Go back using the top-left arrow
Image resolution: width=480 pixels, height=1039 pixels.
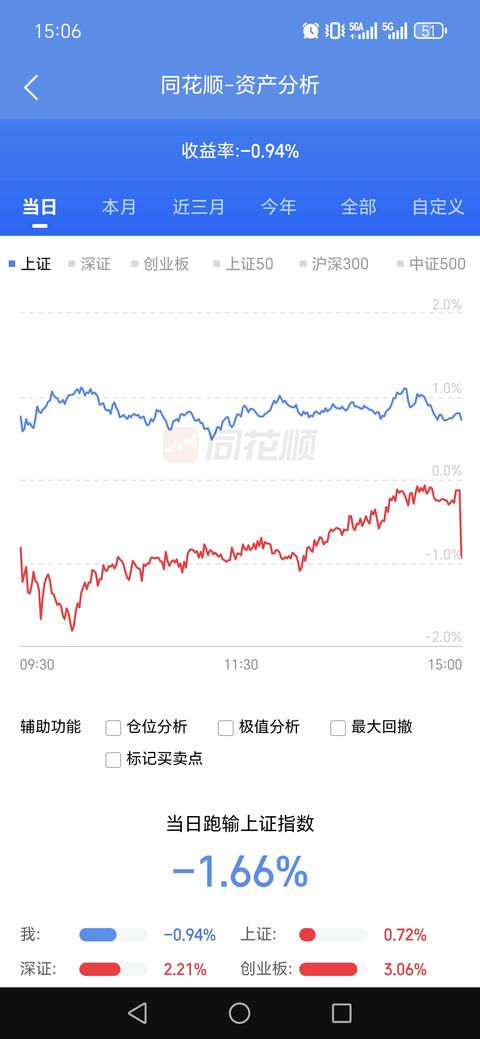tap(31, 87)
